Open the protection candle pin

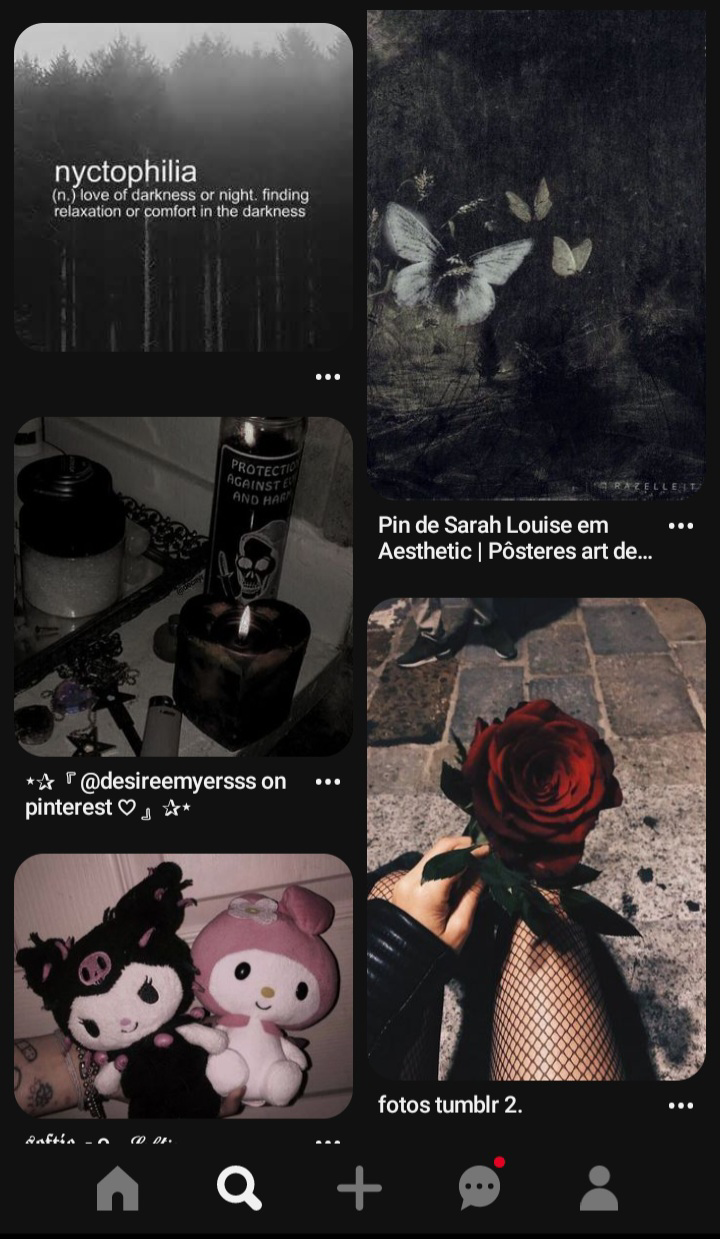[x=183, y=586]
